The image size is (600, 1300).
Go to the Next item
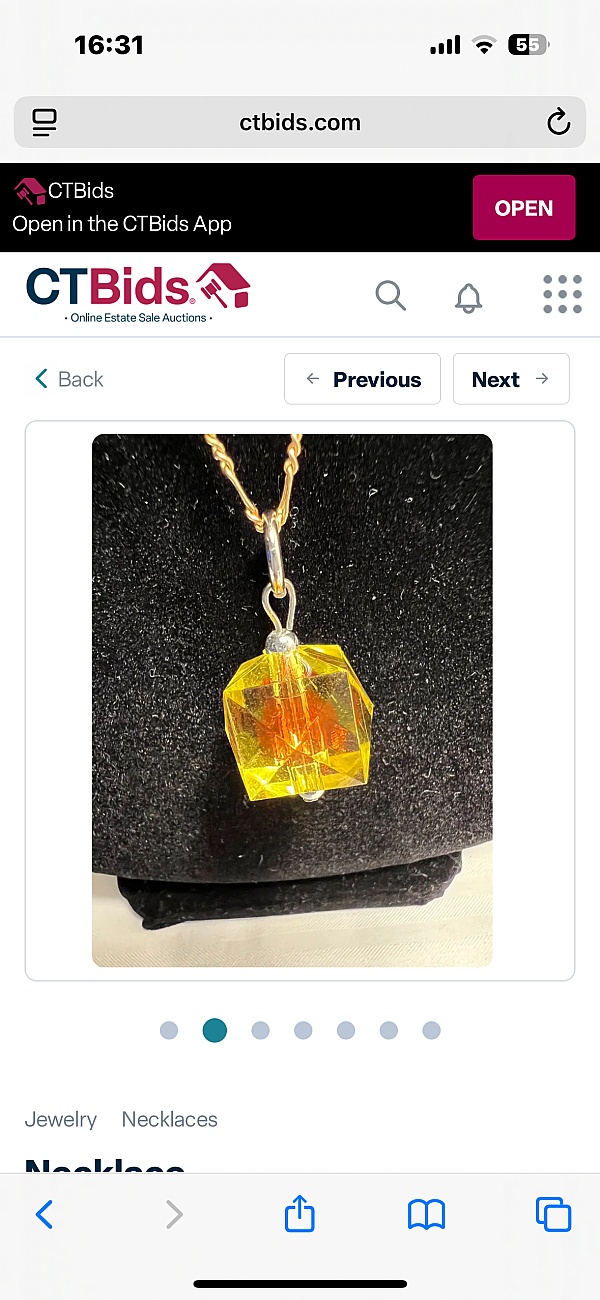[511, 379]
